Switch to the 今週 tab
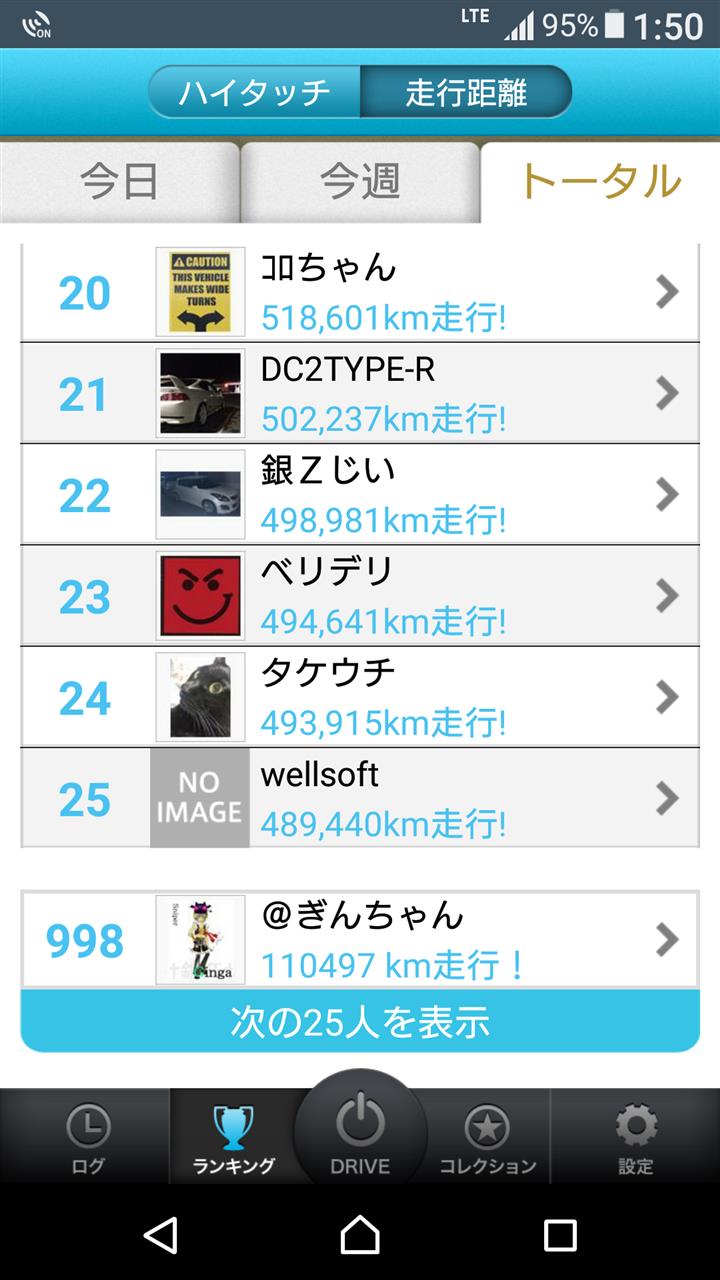The height and width of the screenshot is (1280, 720). (360, 182)
